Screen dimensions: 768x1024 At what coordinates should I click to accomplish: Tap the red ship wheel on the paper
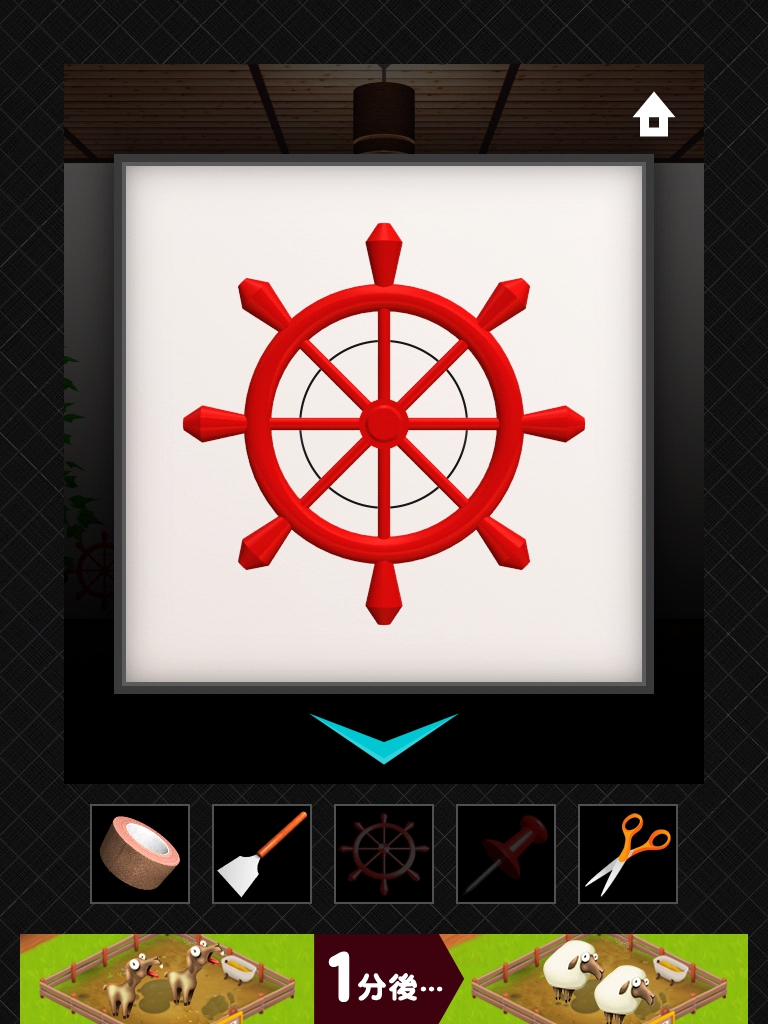point(384,424)
